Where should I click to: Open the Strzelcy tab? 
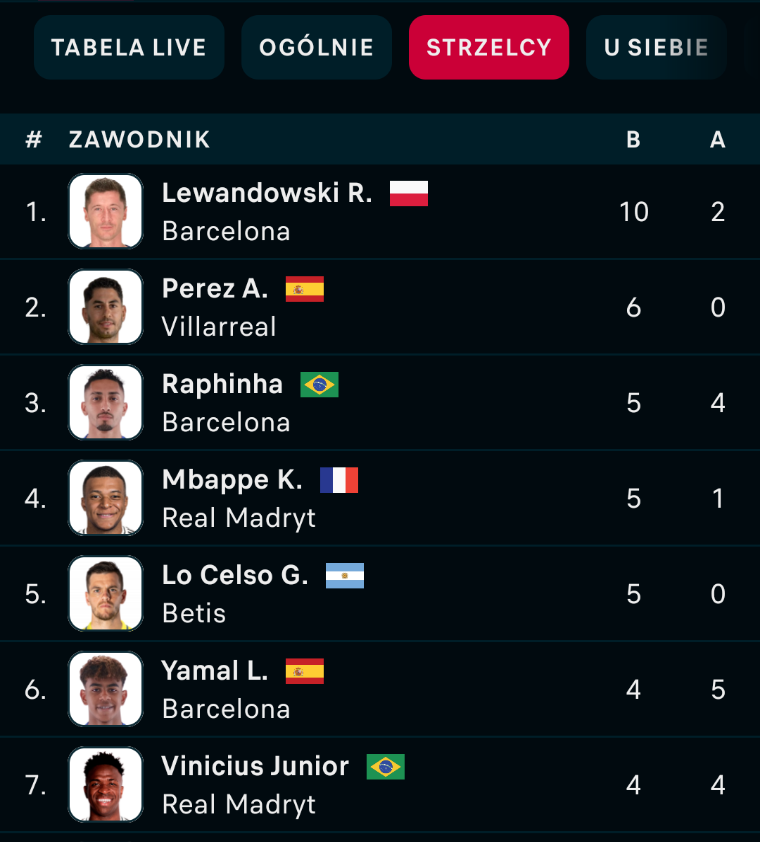[x=489, y=47]
